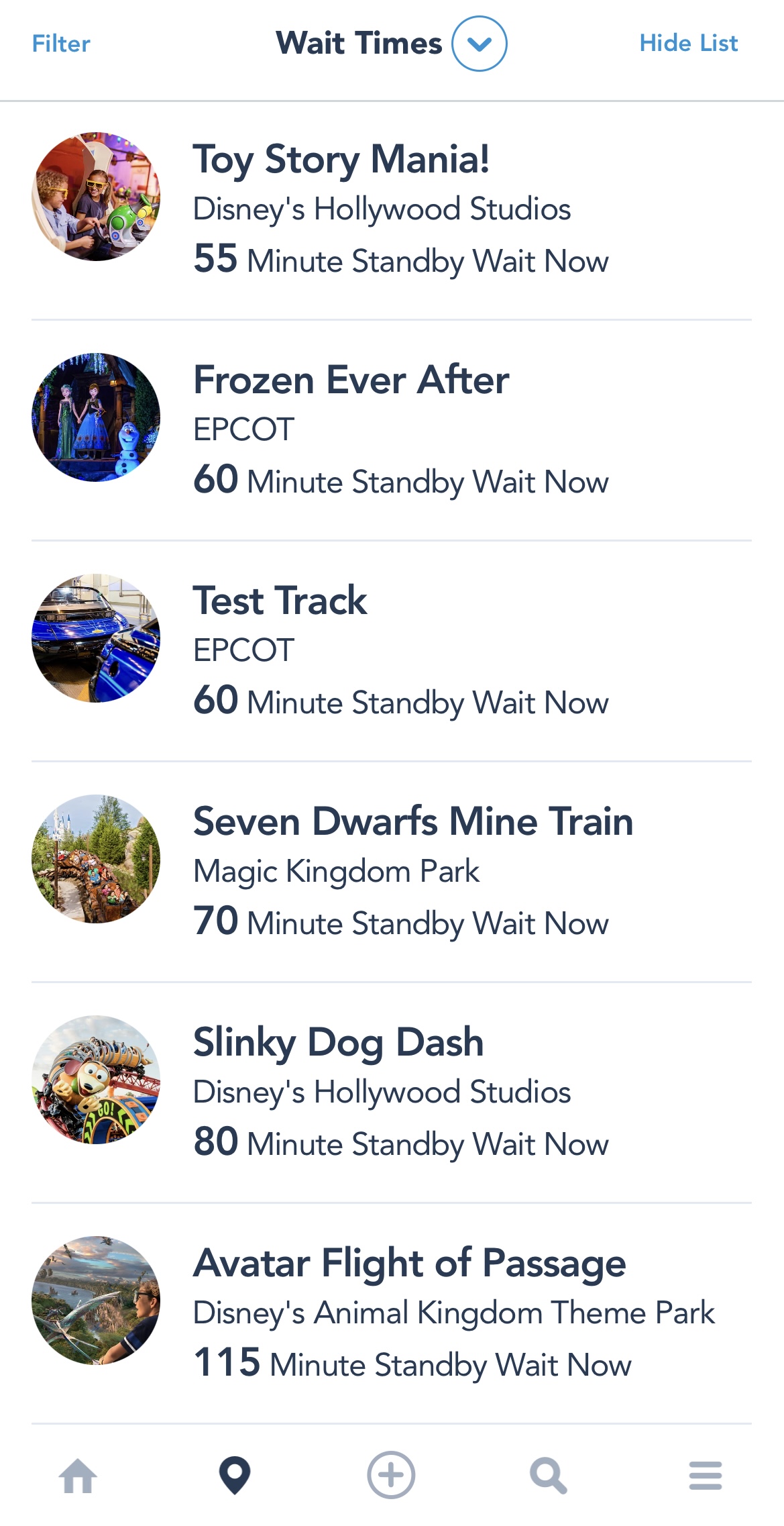Open Toy Story Mania! details
This screenshot has width=784, height=1526.
pos(392,211)
